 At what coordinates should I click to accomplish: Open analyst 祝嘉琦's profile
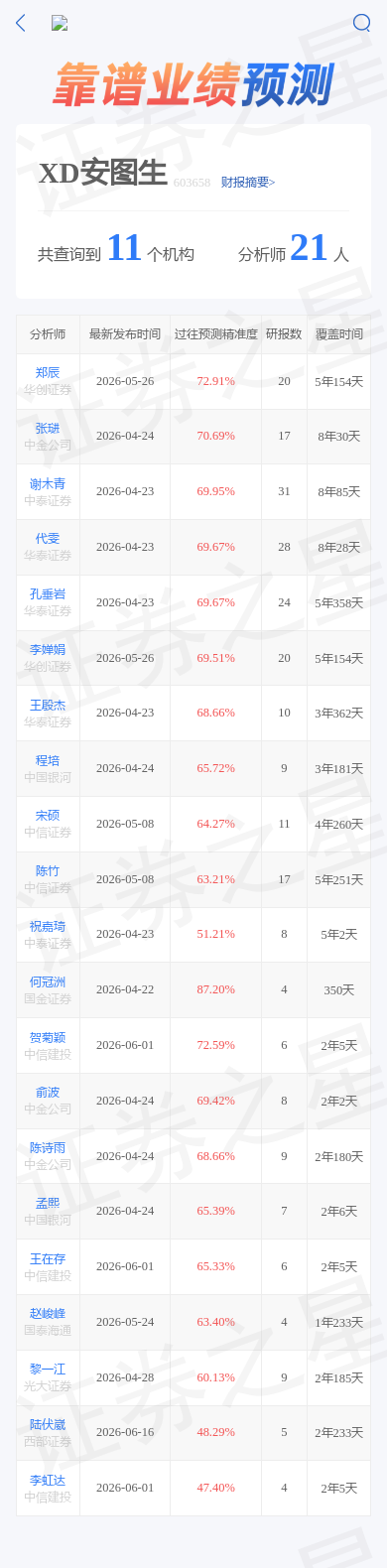coord(48,926)
